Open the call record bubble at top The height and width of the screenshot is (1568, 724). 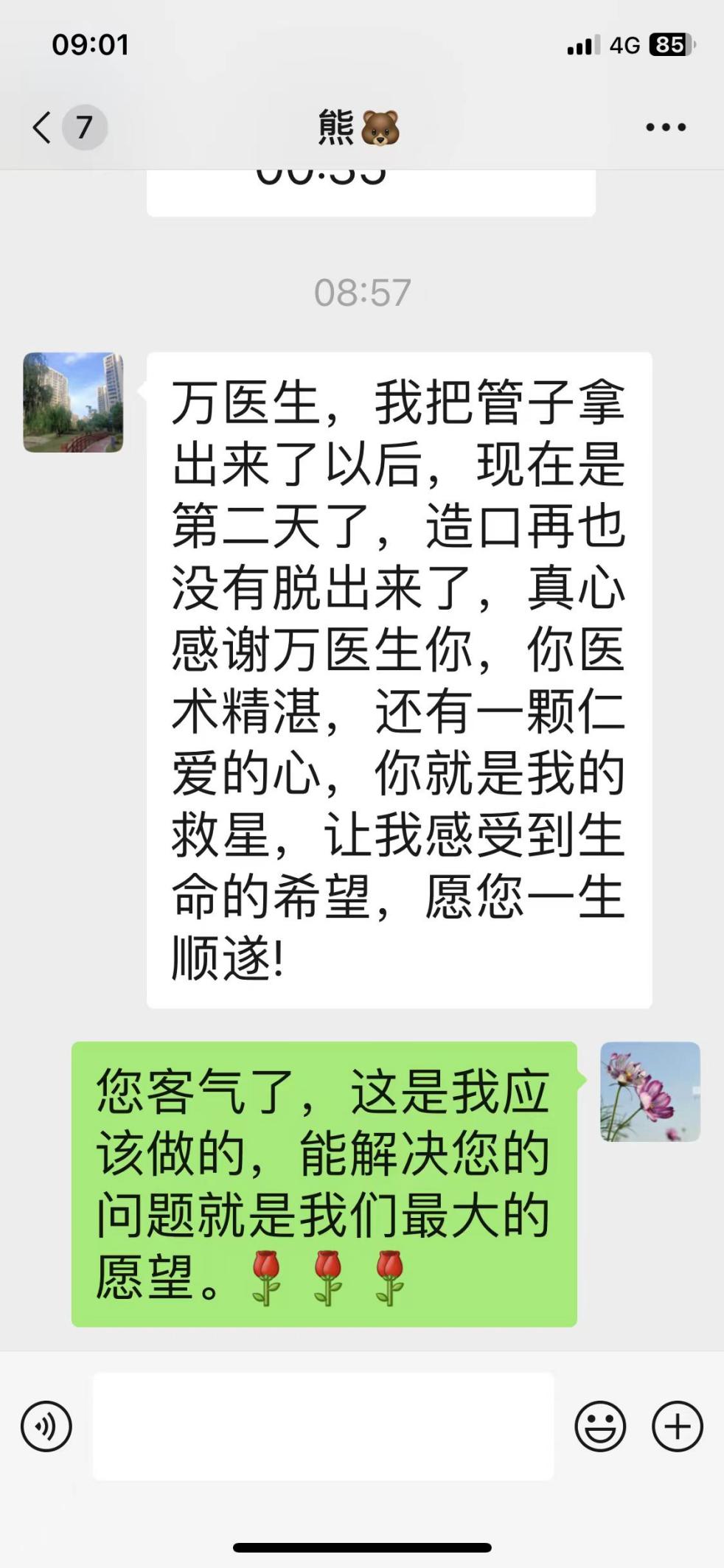[x=371, y=192]
